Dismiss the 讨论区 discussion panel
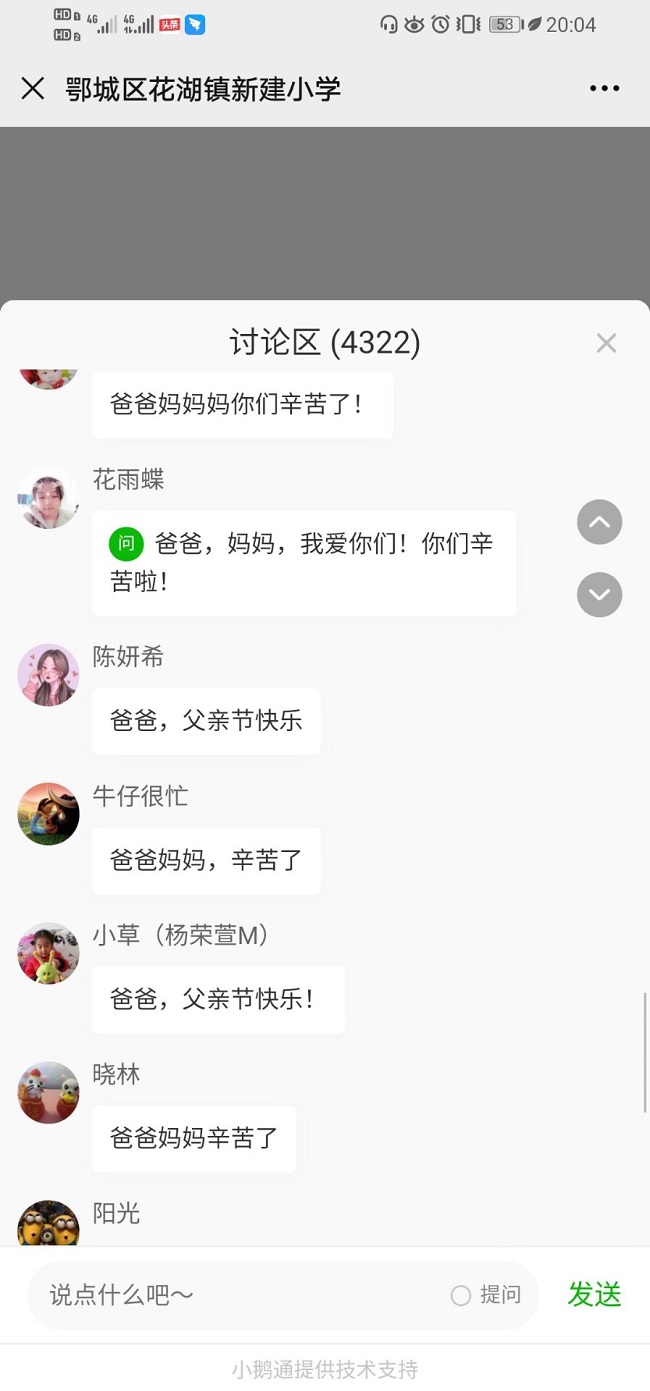The height and width of the screenshot is (1391, 650). [606, 343]
